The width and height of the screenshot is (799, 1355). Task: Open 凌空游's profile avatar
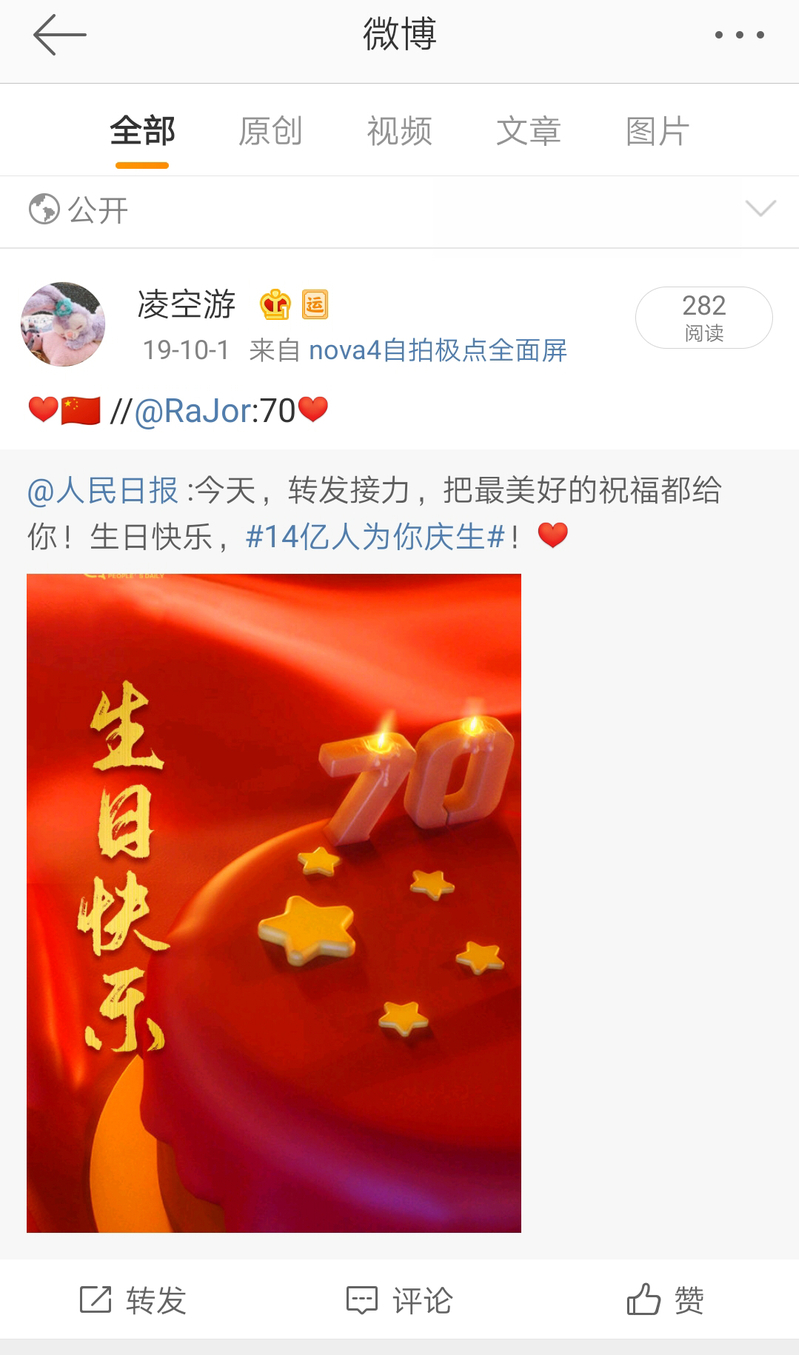(x=63, y=324)
